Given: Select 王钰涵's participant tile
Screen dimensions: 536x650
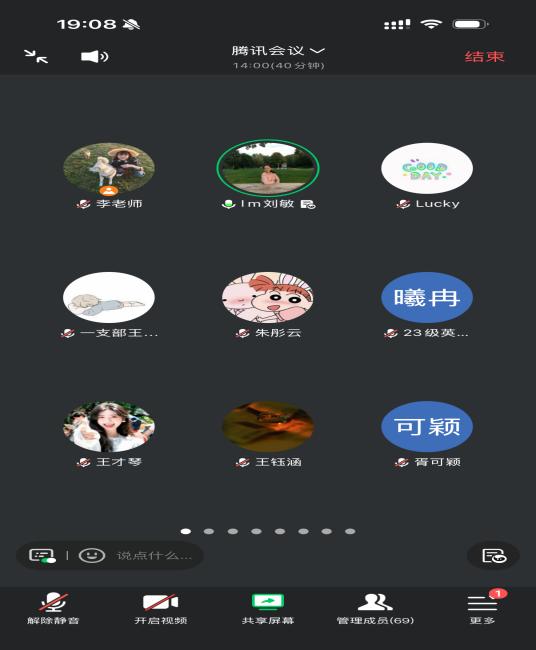Looking at the screenshot, I should tap(268, 434).
